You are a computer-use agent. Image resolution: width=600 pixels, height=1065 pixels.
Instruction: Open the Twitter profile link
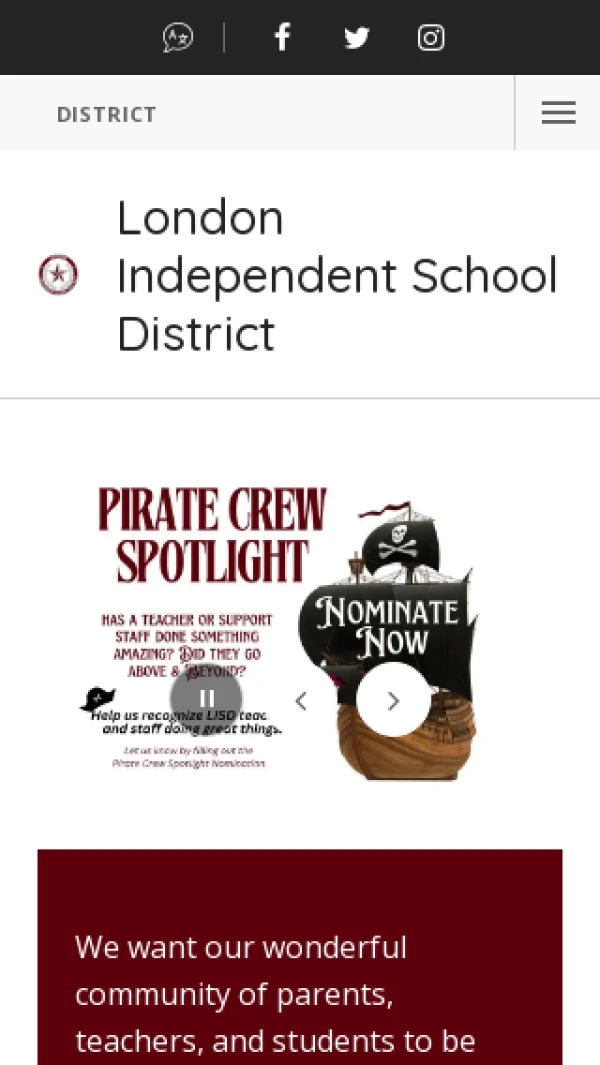(x=356, y=38)
